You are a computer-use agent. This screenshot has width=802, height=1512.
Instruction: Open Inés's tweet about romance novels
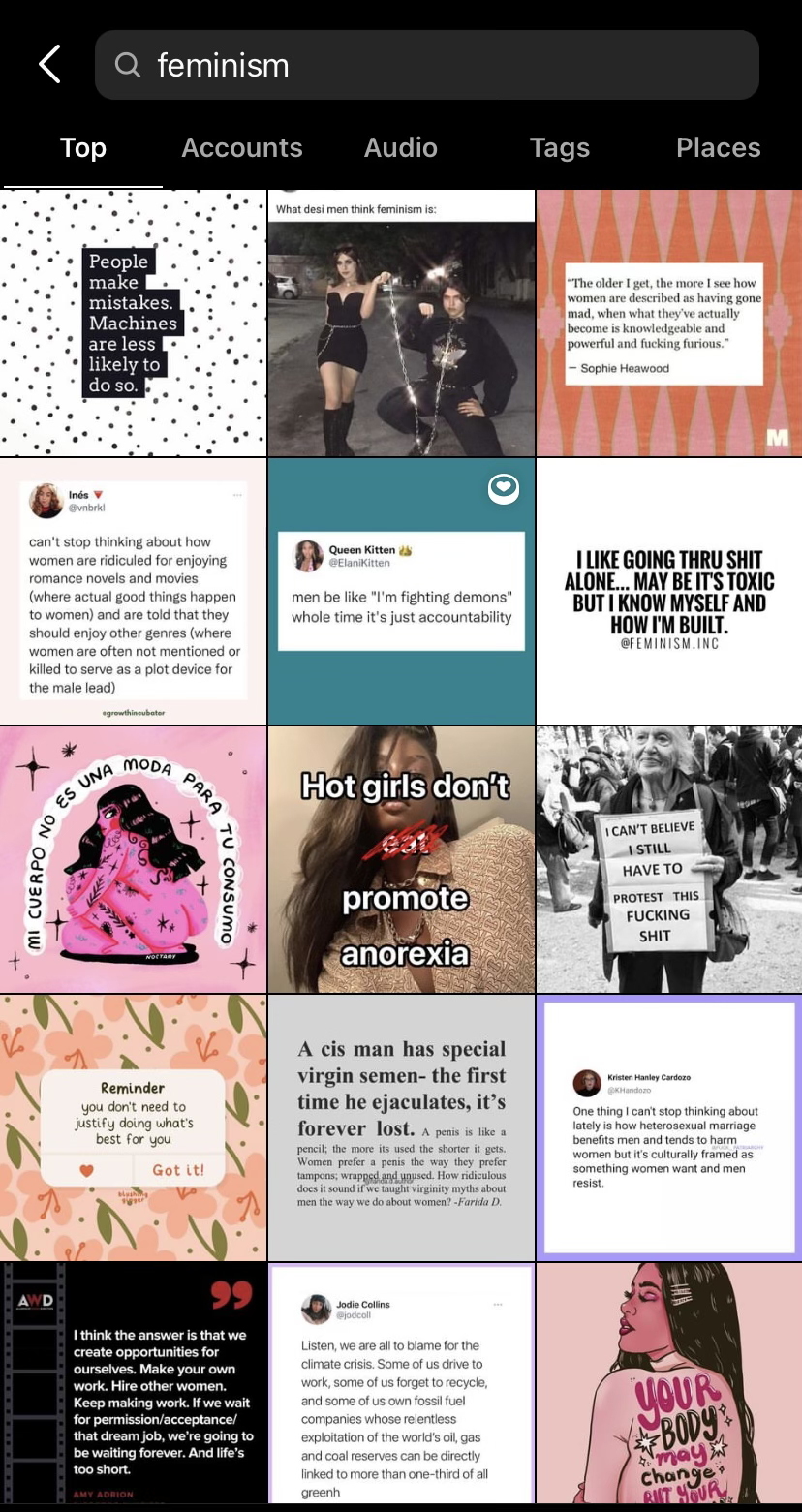click(133, 591)
